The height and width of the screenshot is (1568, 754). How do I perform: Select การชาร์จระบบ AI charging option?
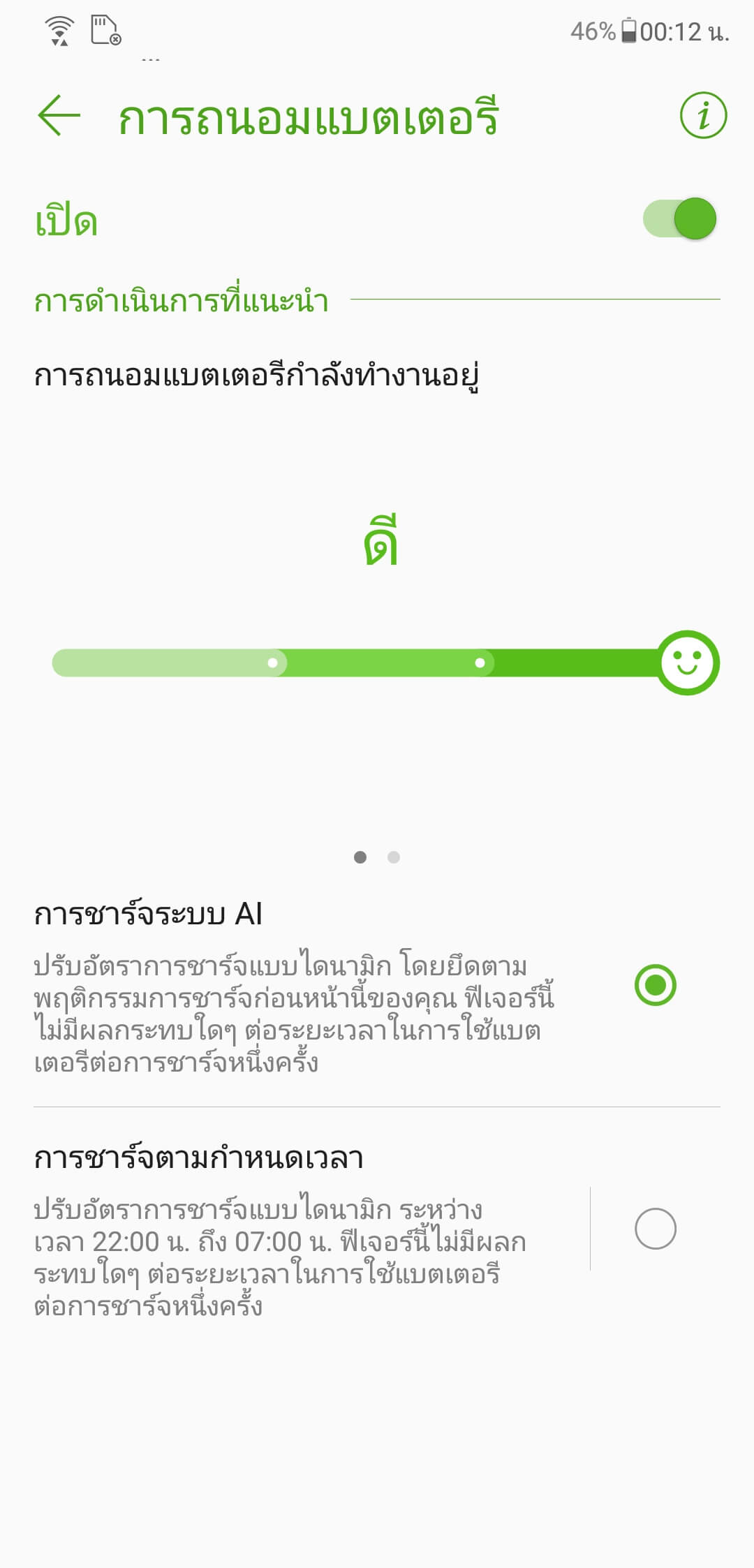point(656,985)
